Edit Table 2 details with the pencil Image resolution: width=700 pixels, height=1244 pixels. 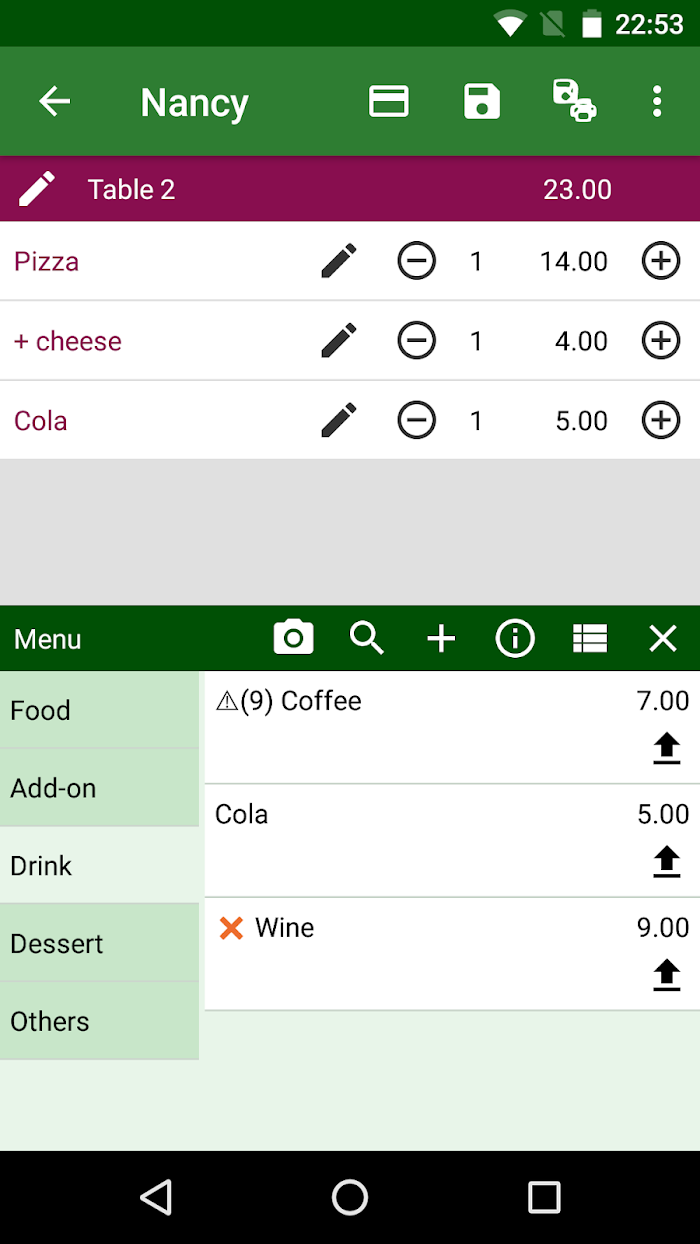37,189
